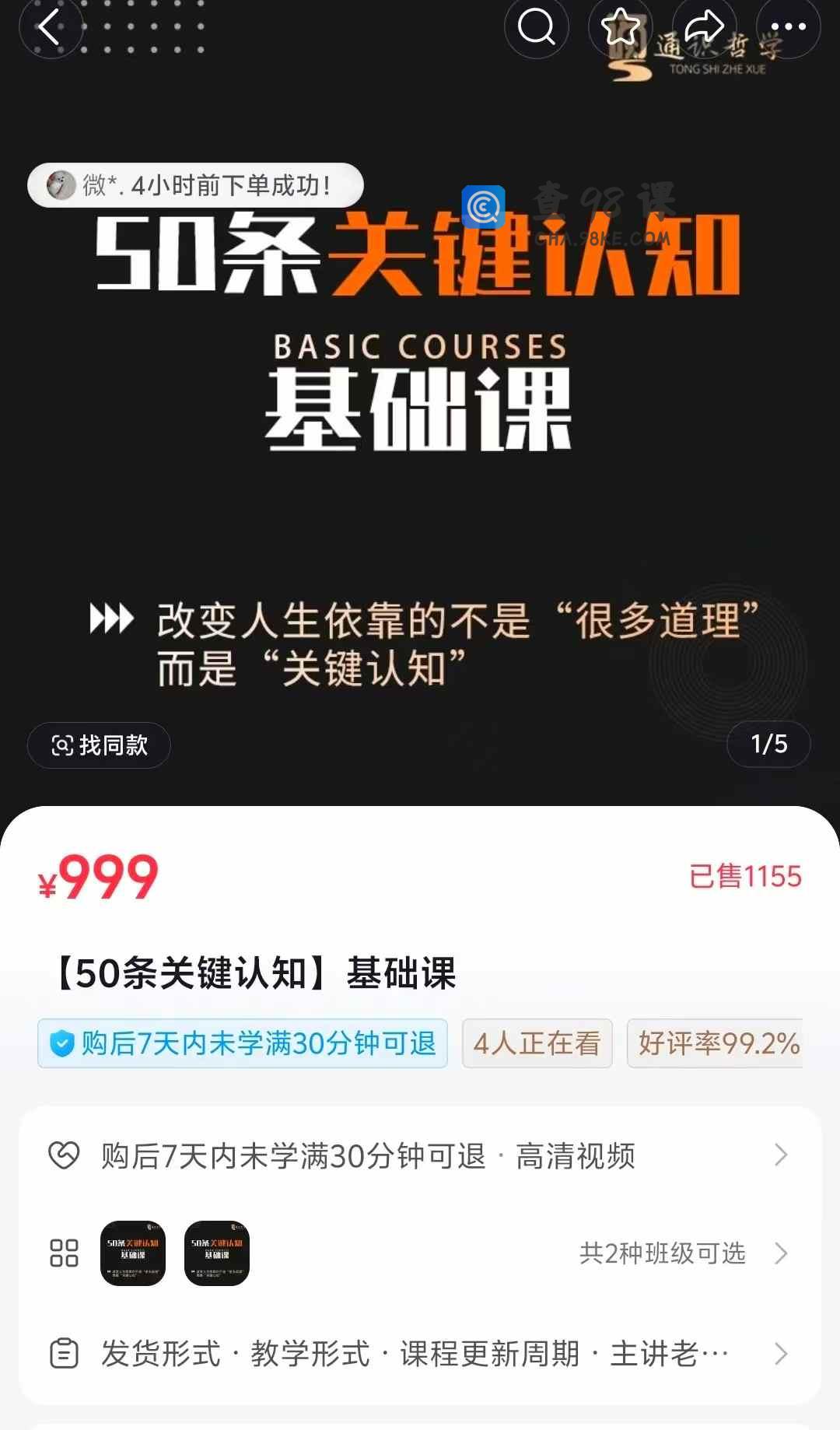Open search from the top bar
840x1430 pixels.
(x=536, y=28)
